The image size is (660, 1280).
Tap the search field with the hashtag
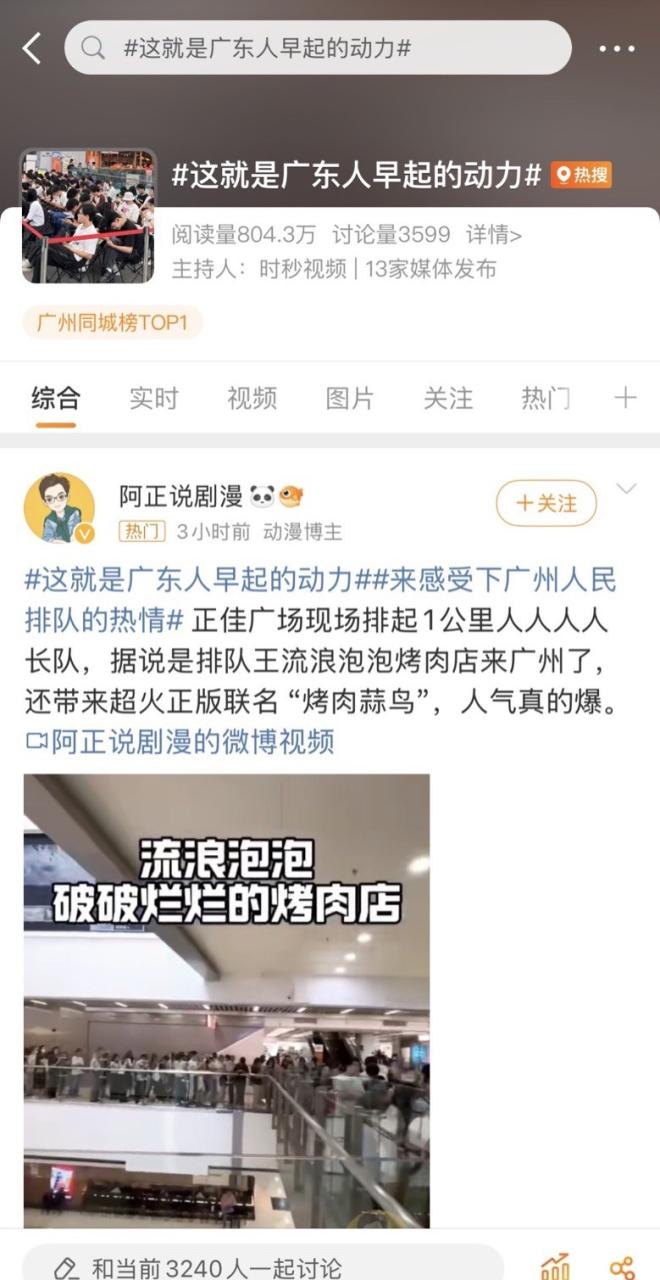pos(318,47)
